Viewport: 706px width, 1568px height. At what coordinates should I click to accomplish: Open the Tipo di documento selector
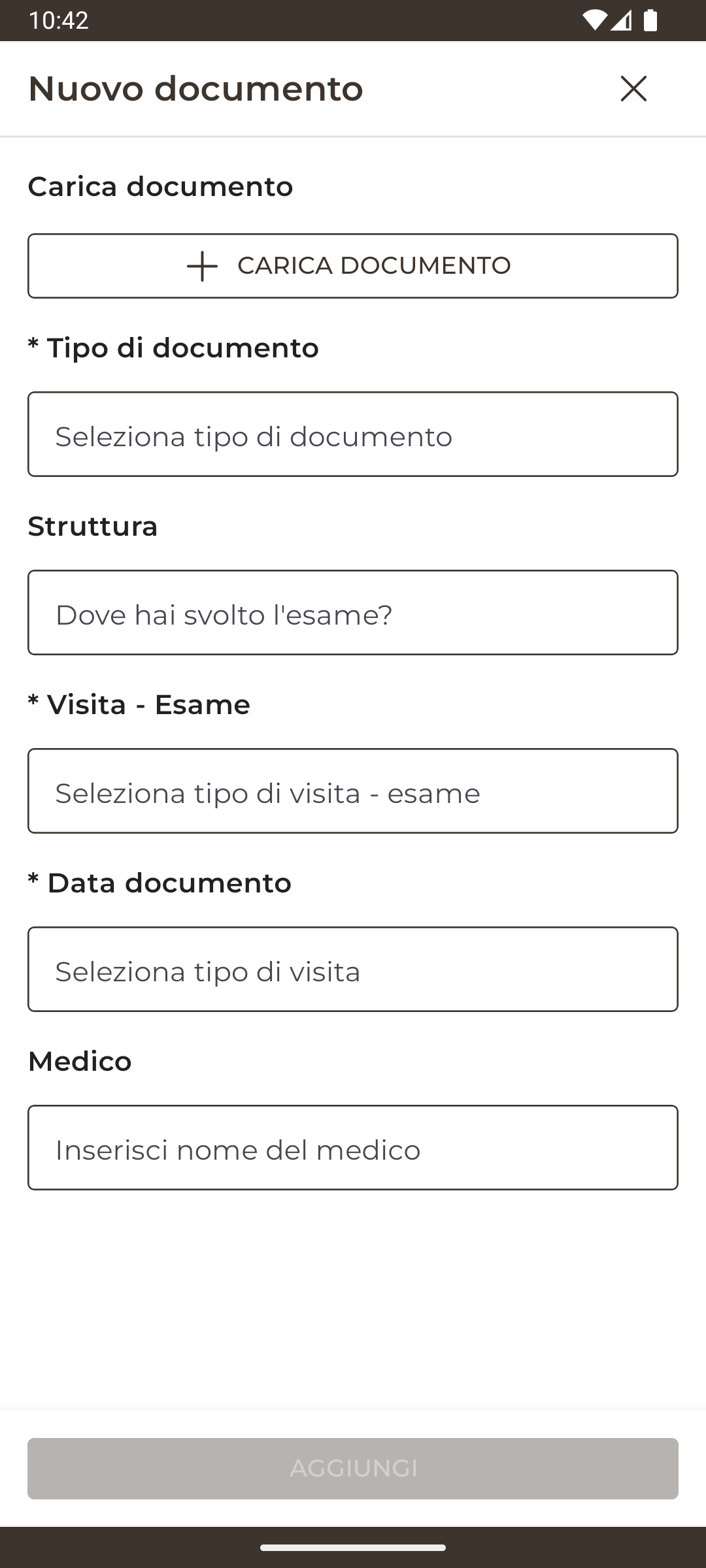tap(353, 433)
